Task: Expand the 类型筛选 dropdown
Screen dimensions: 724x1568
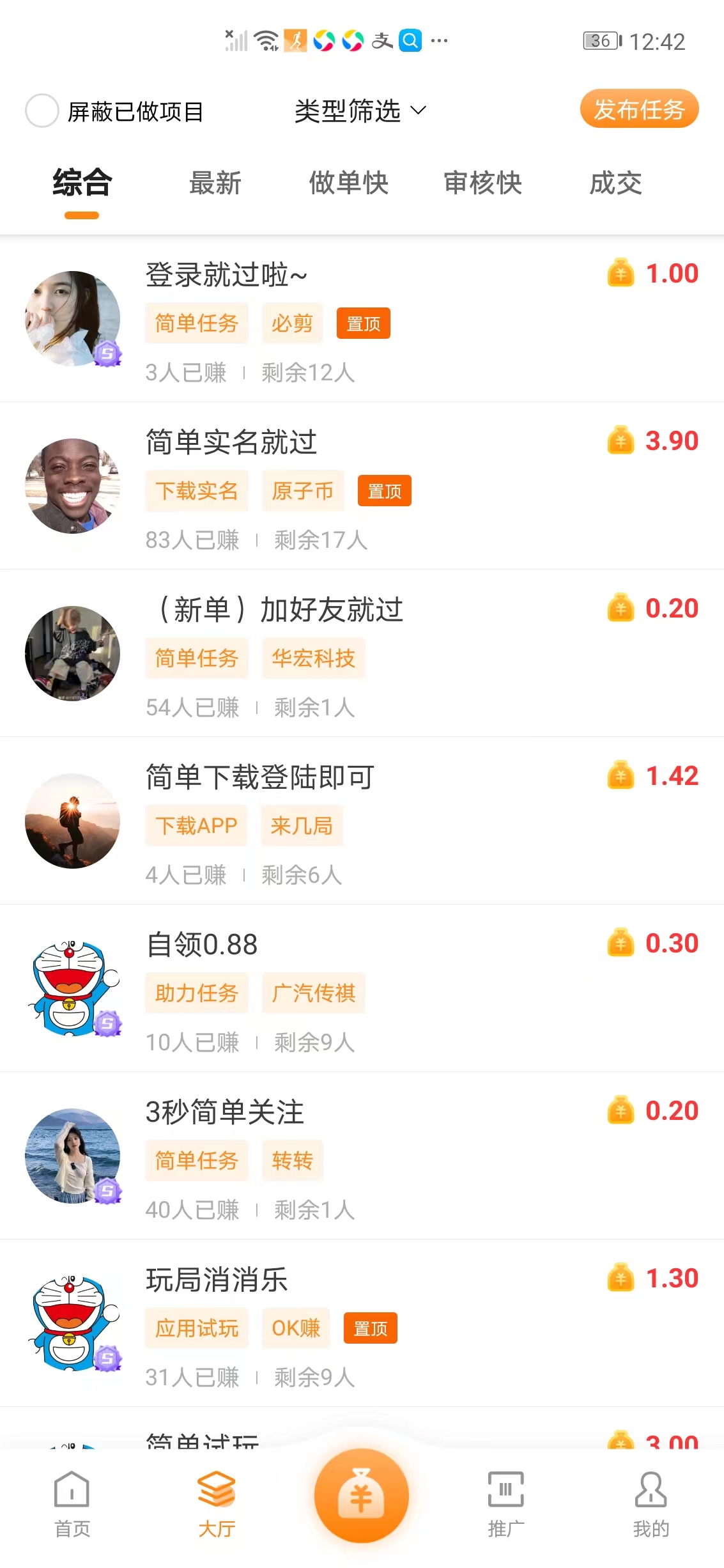Action: (360, 111)
